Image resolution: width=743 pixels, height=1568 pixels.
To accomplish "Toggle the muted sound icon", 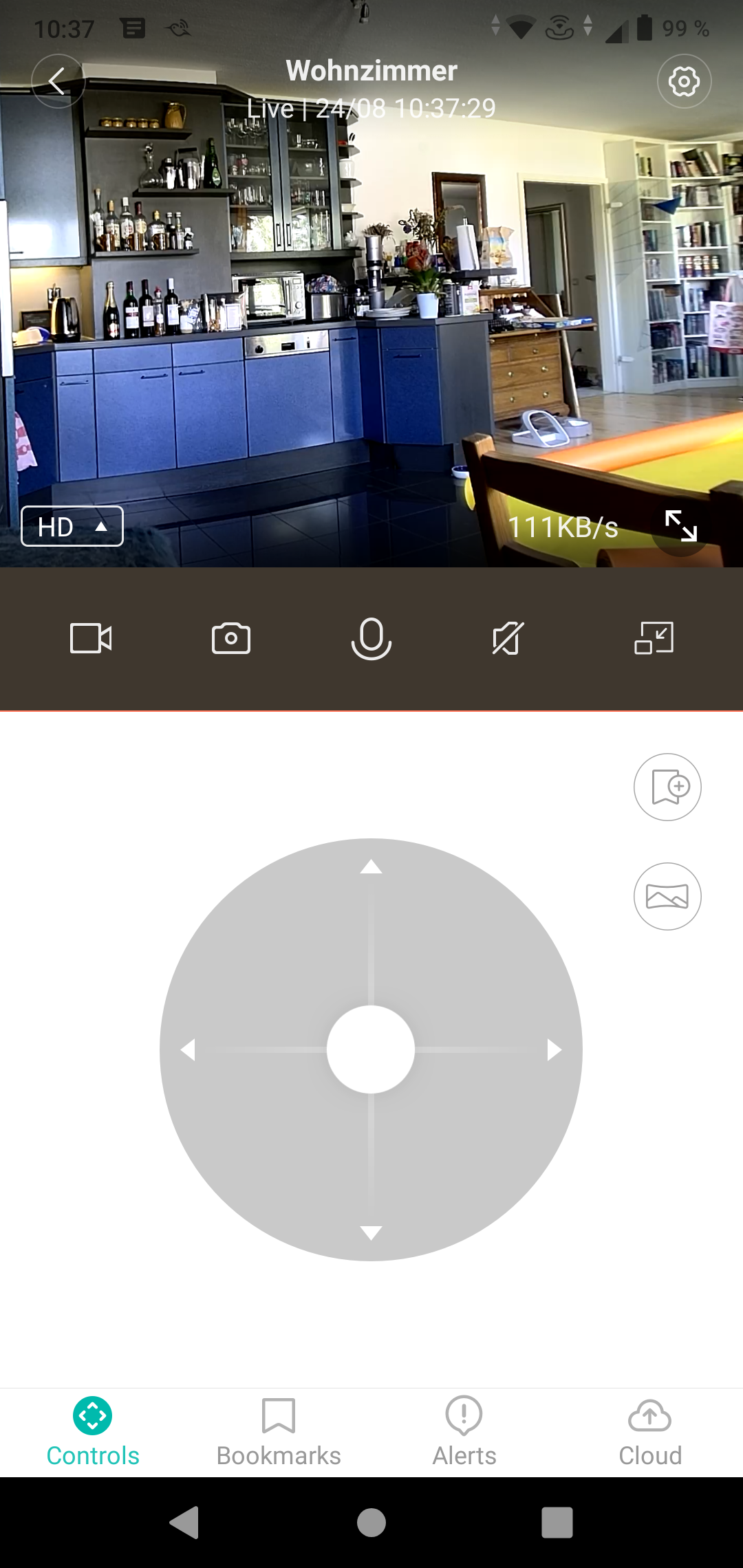I will 508,638.
